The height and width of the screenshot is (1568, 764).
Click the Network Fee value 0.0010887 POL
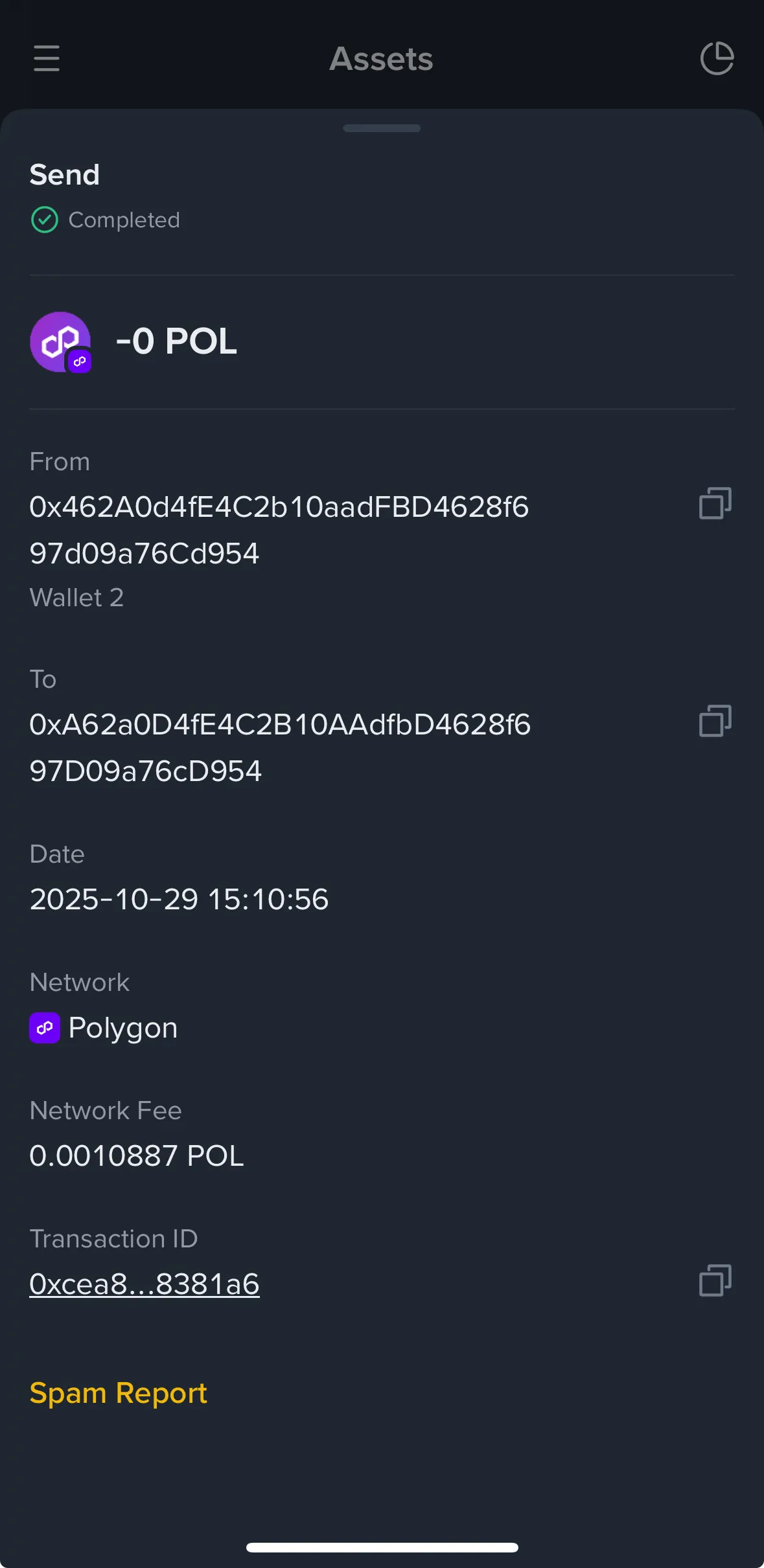point(136,1155)
